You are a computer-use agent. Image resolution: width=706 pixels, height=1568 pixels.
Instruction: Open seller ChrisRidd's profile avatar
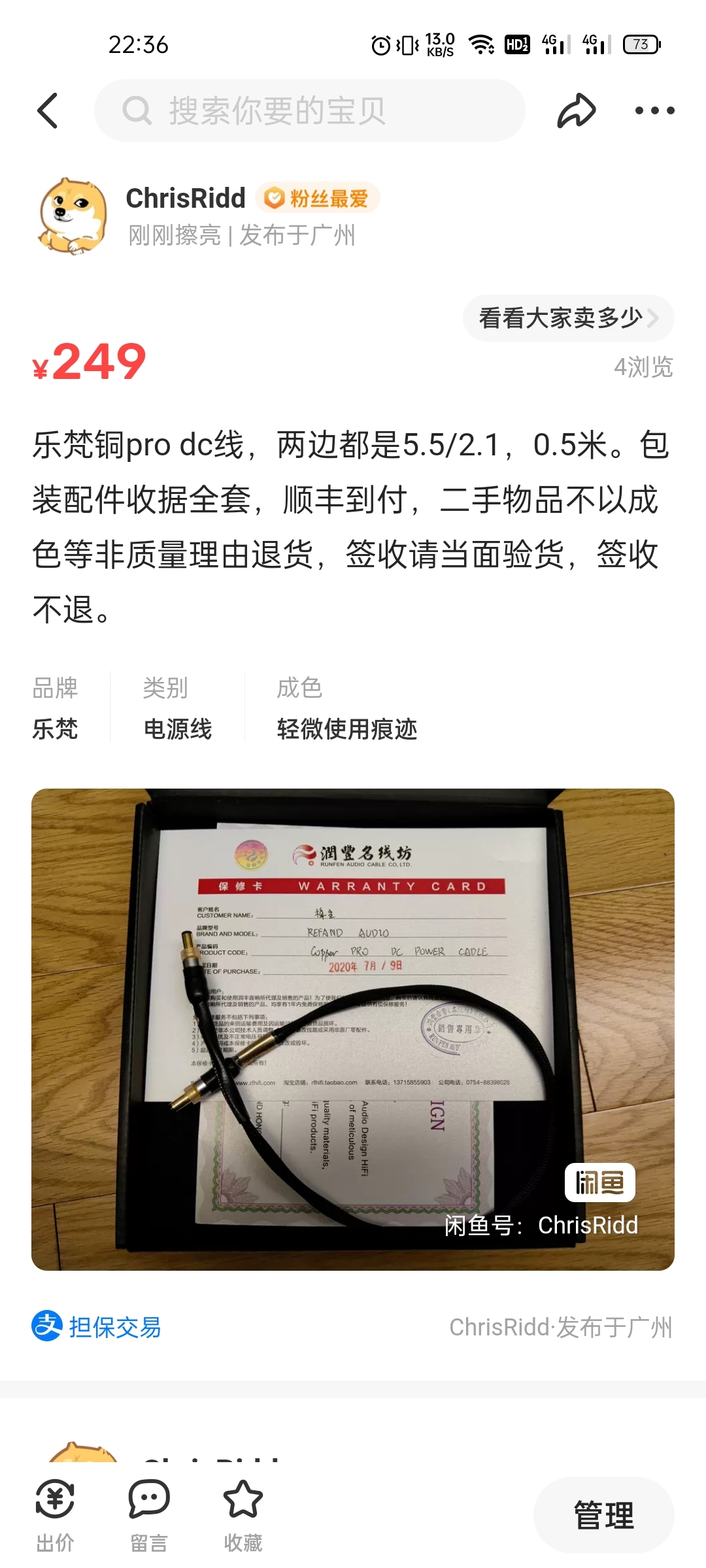73,216
